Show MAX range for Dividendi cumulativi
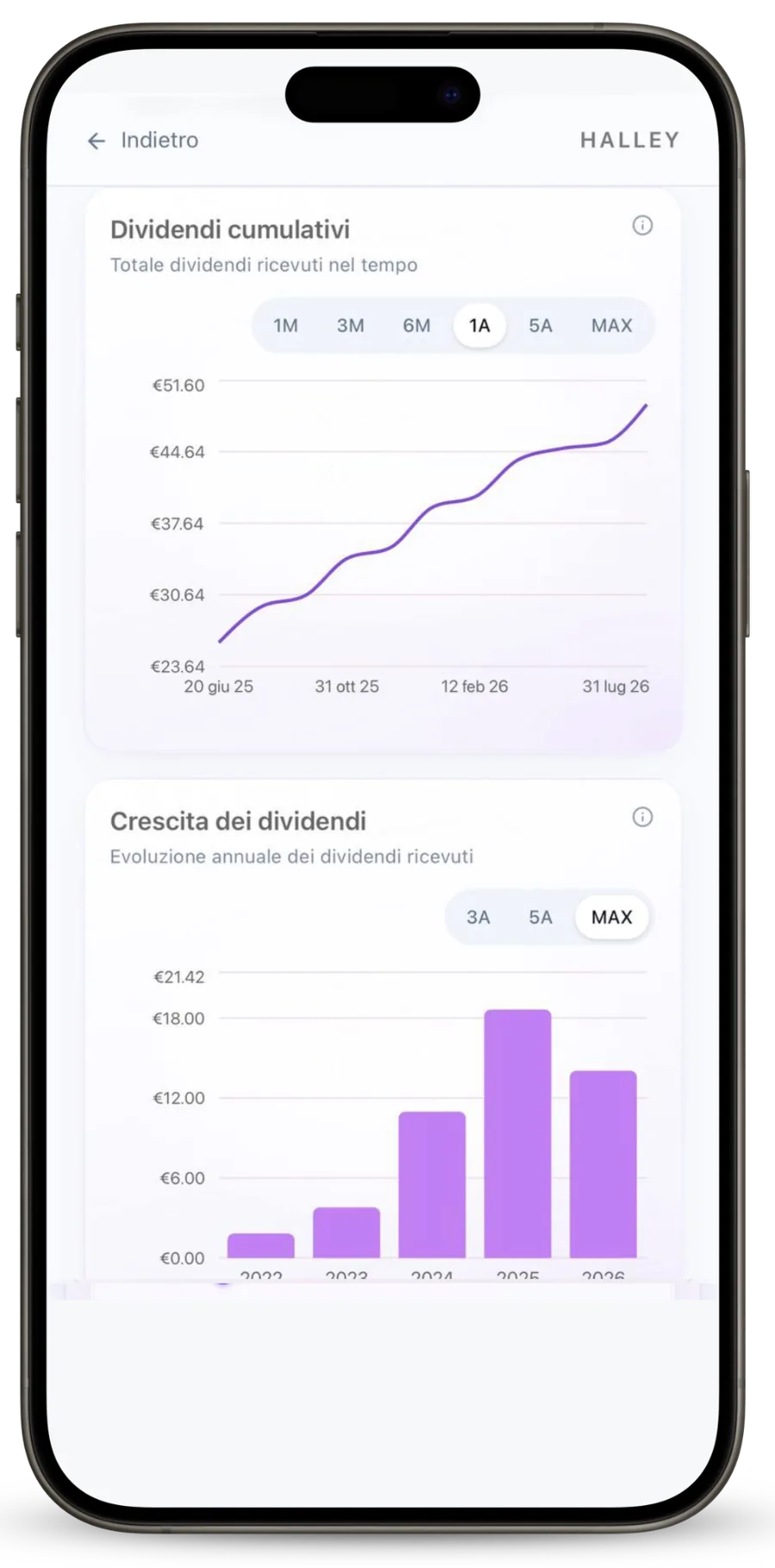Image resolution: width=775 pixels, height=1568 pixels. click(611, 326)
